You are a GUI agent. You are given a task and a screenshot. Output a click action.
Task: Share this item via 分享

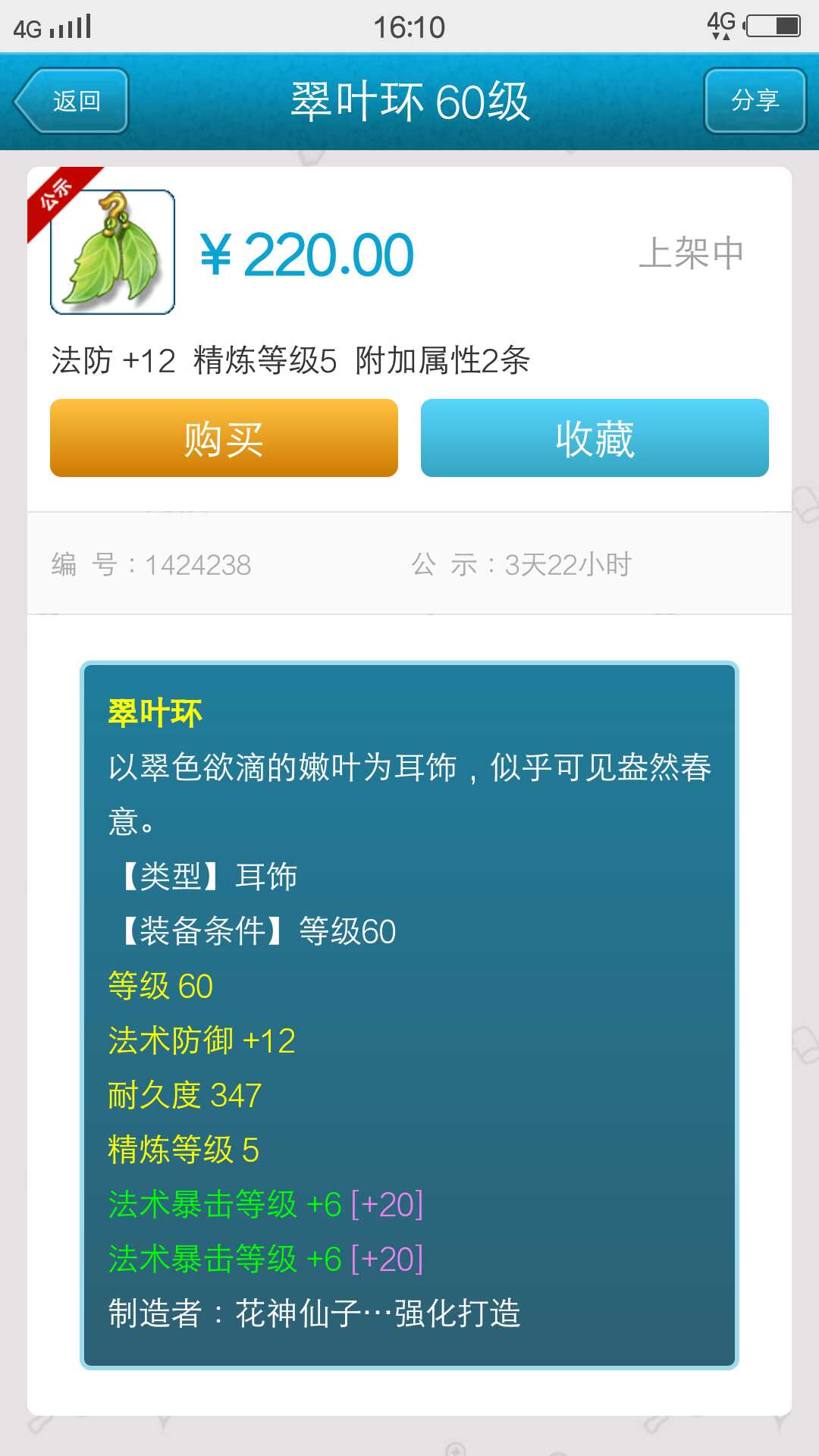(x=755, y=101)
